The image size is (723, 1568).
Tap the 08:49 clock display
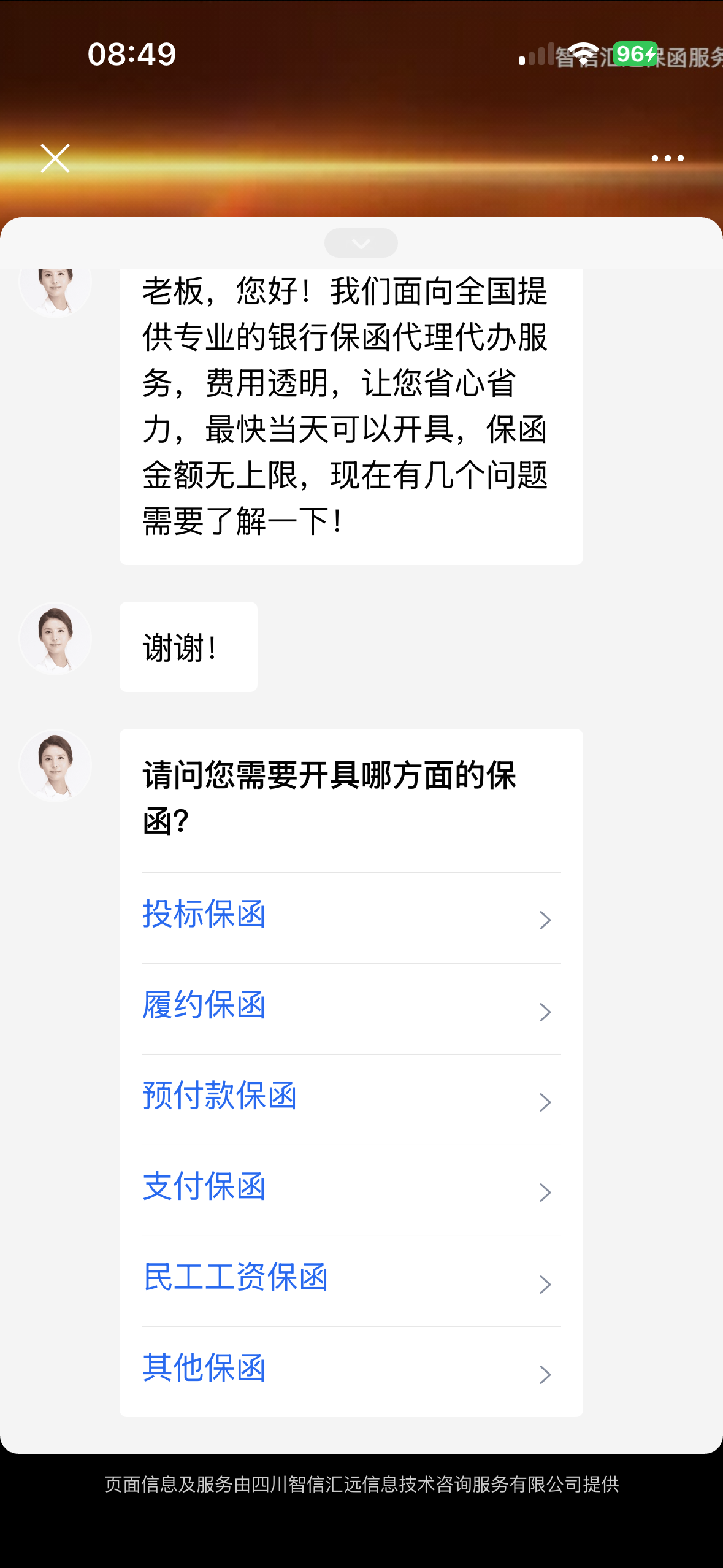point(131,55)
